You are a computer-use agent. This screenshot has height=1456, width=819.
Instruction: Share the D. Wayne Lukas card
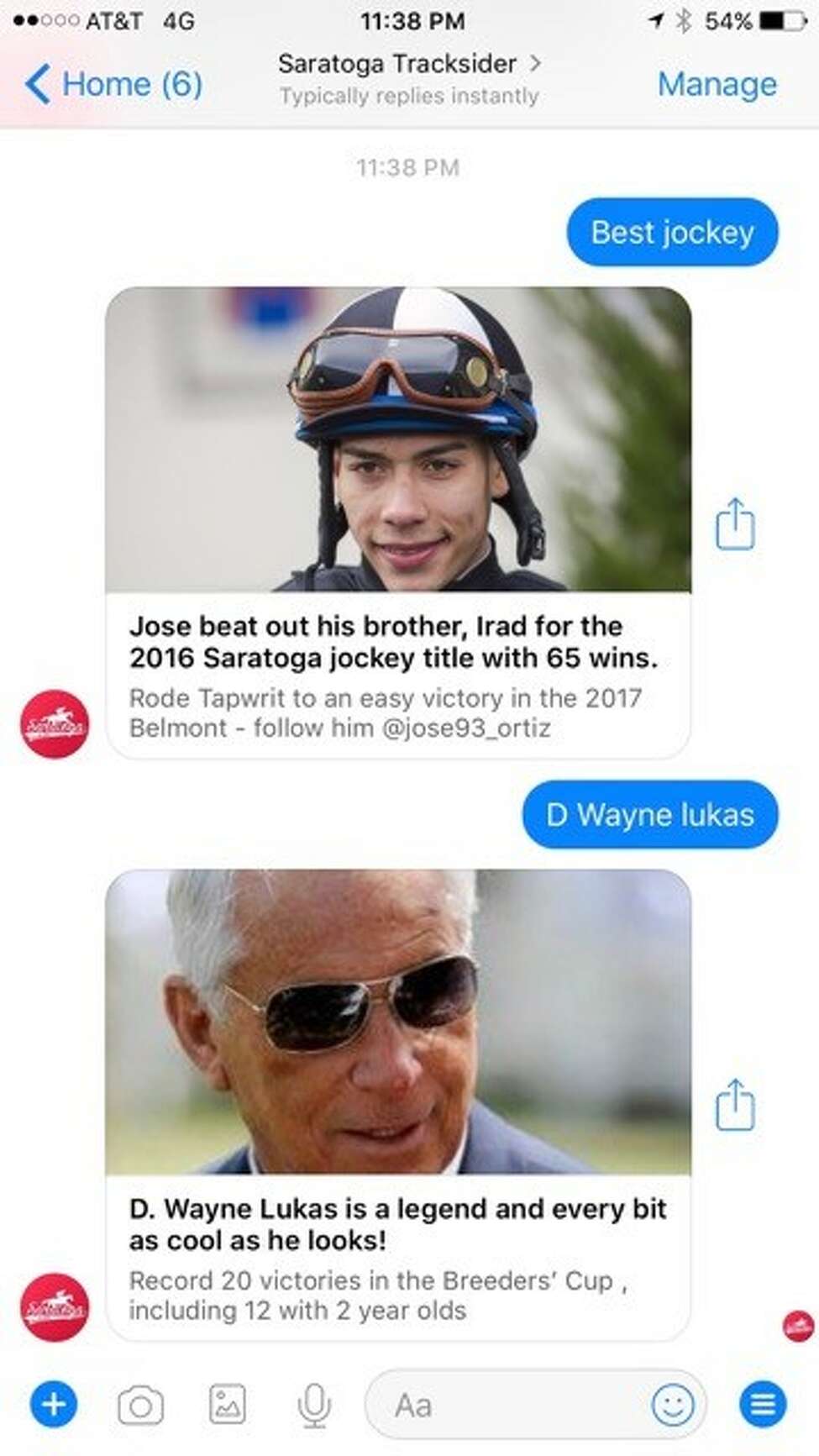[735, 1105]
